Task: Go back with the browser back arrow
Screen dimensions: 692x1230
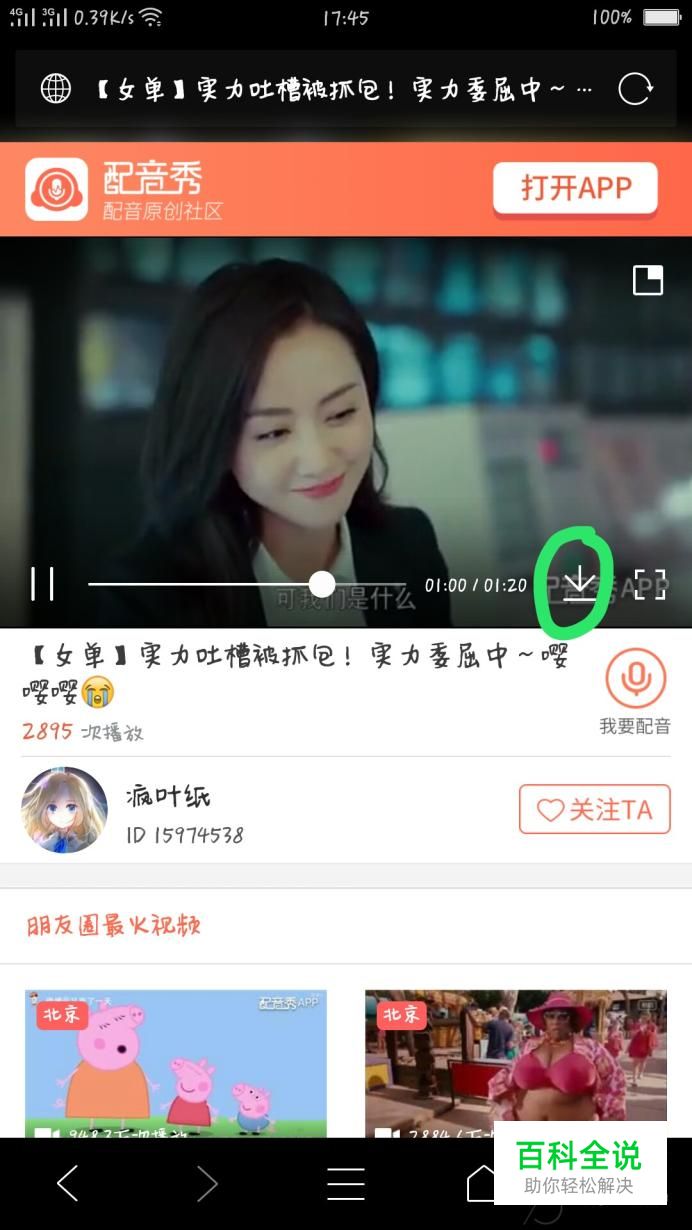Action: [x=67, y=1183]
